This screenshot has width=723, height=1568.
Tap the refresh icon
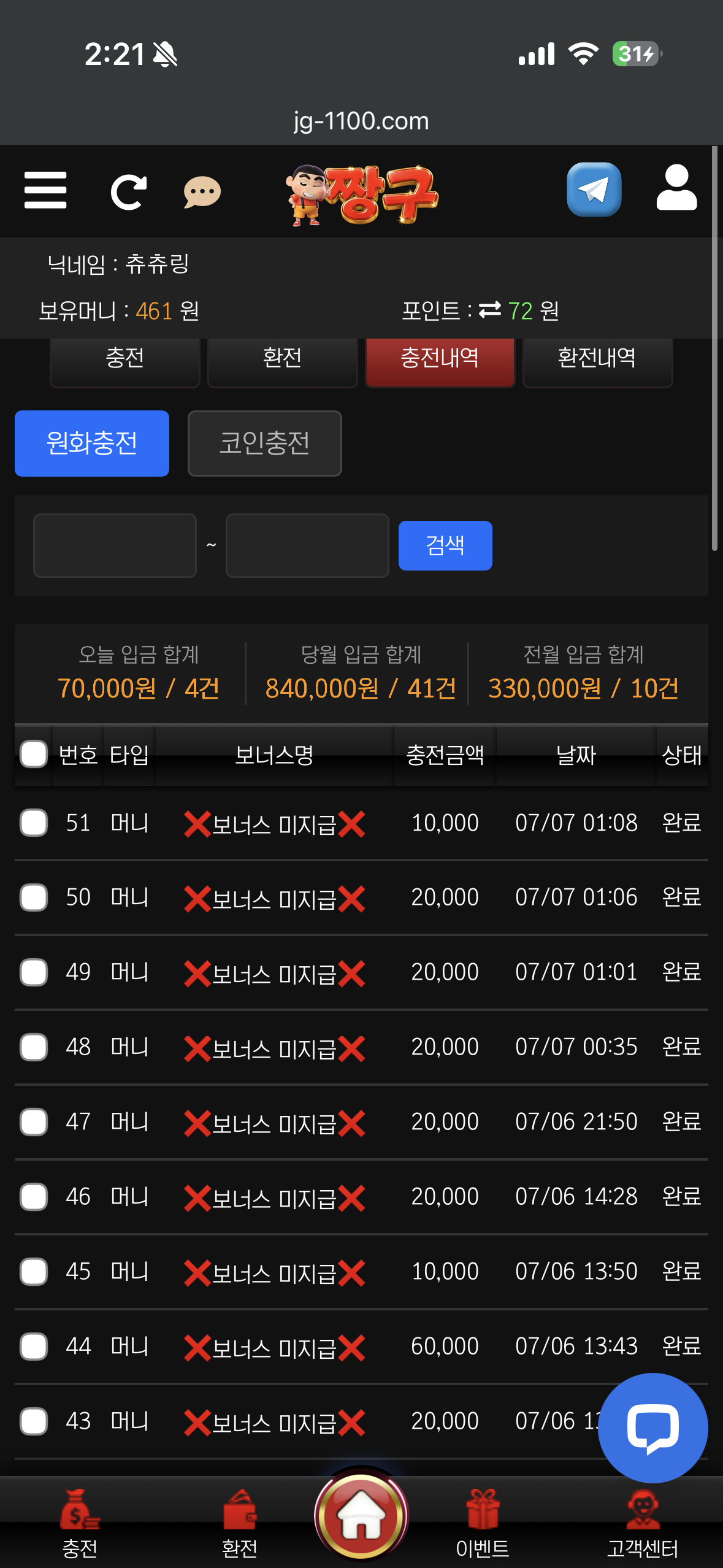[x=129, y=192]
